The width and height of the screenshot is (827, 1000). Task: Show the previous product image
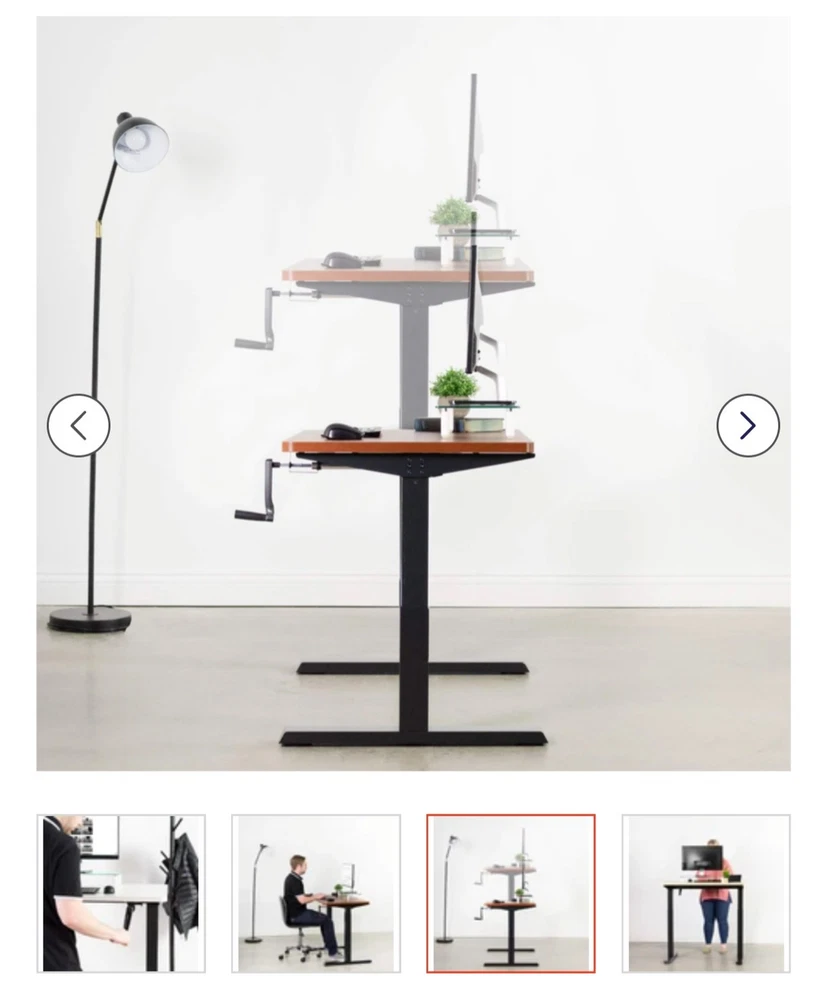[78, 426]
